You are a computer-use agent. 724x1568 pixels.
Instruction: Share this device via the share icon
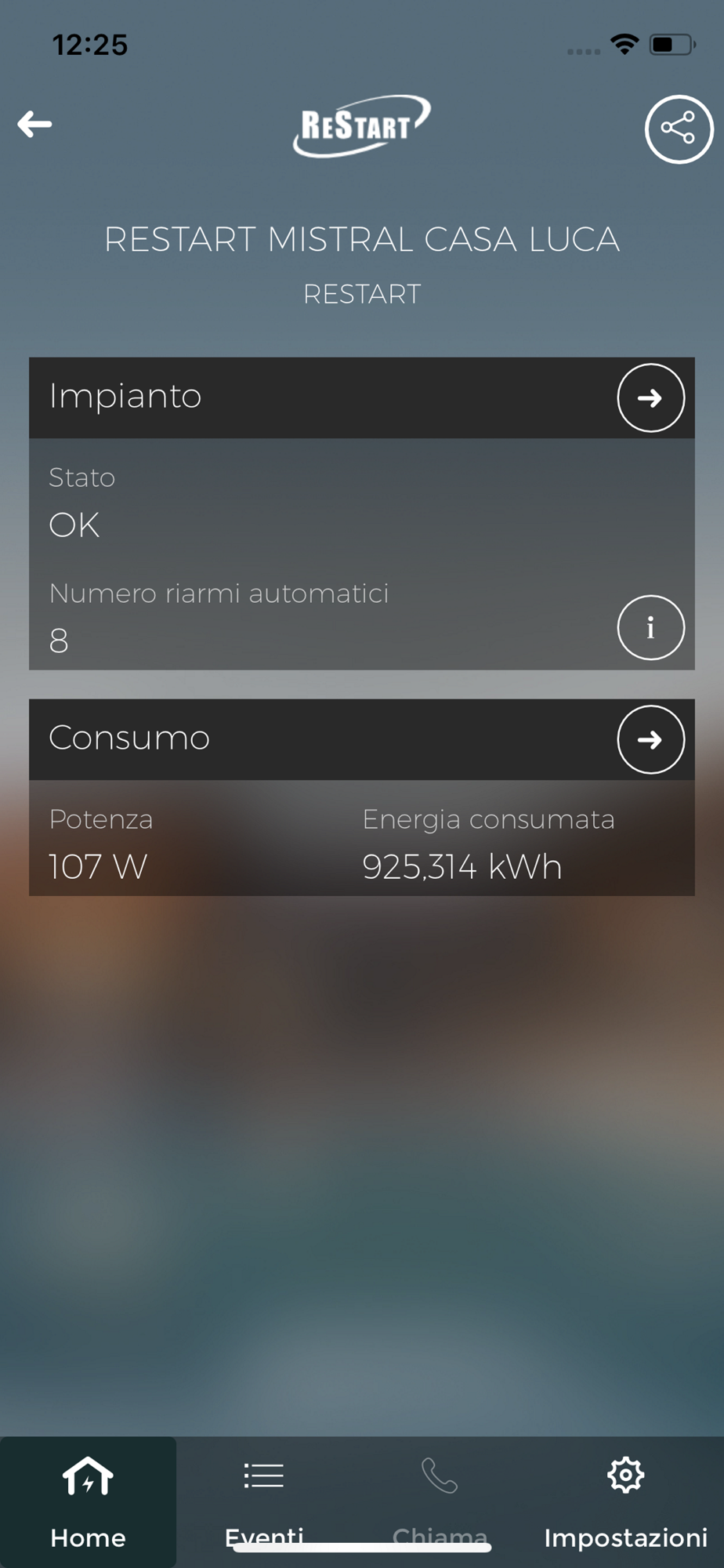[x=679, y=129]
